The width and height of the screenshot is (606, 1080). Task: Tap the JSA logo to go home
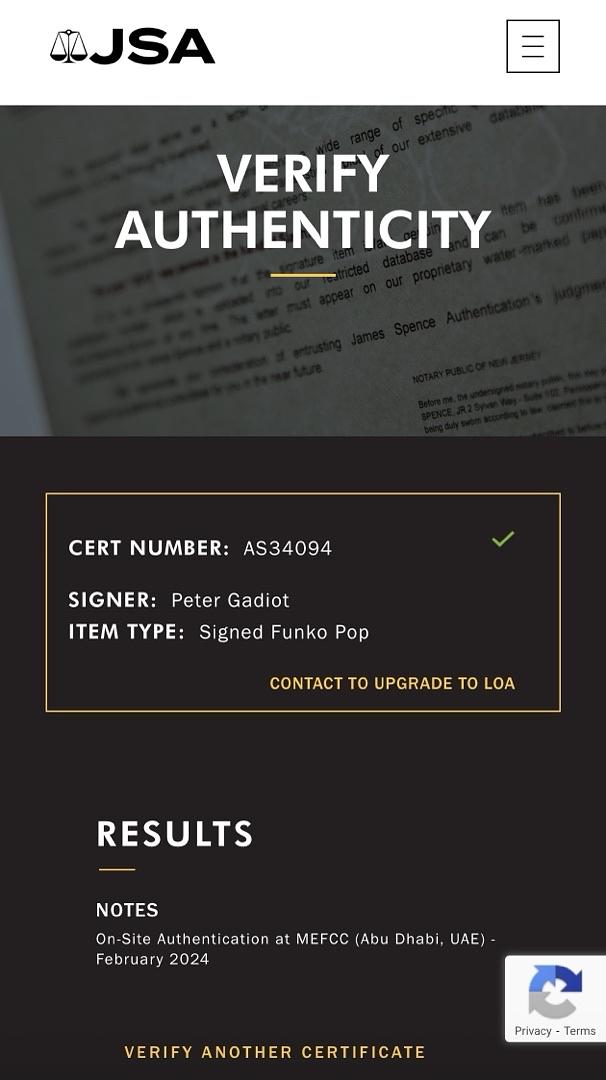click(x=132, y=47)
